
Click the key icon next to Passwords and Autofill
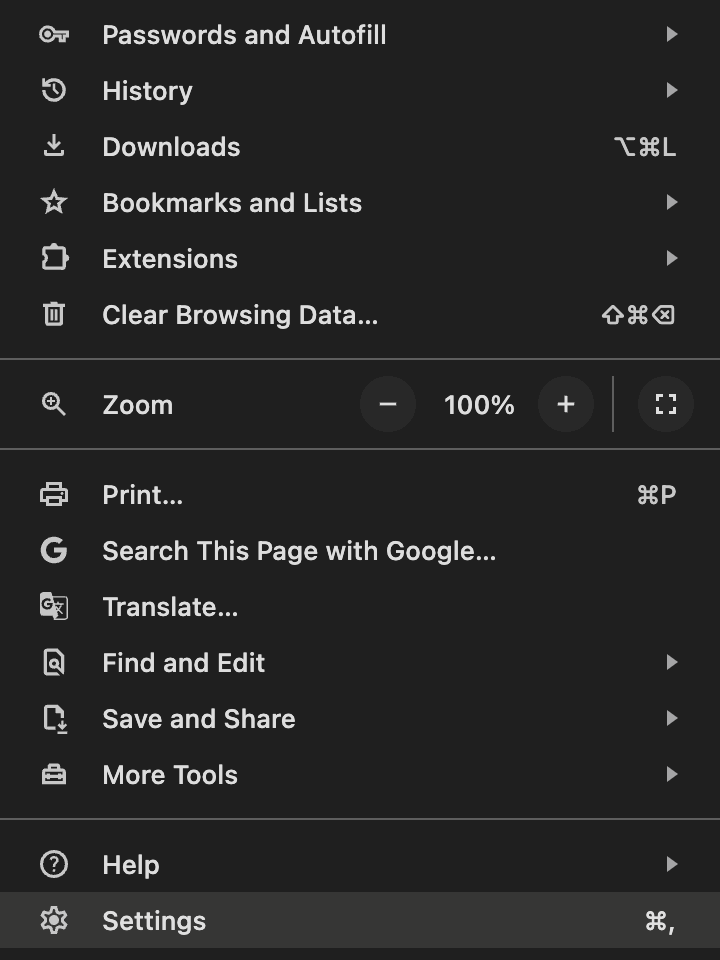(54, 34)
